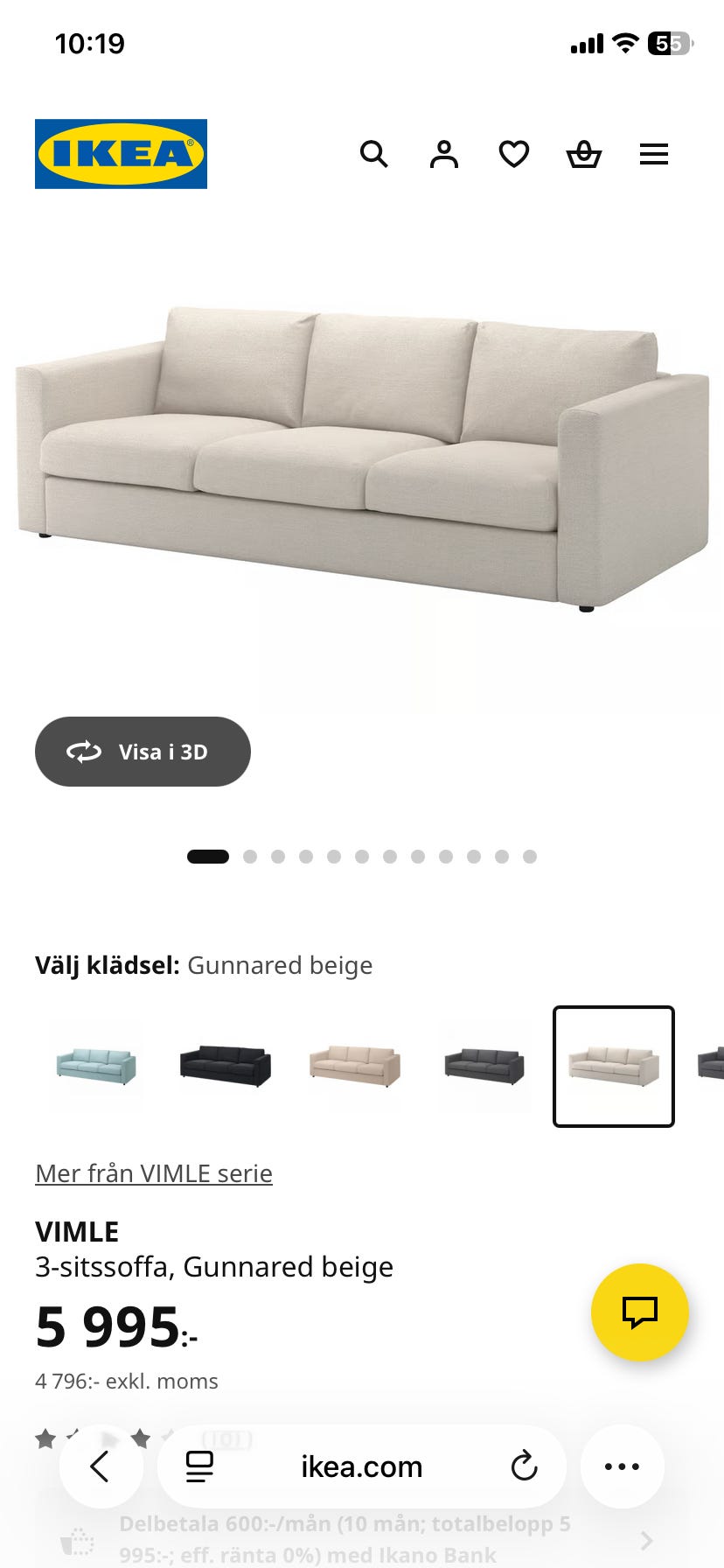Choose the black sofa cover variant

tap(224, 1066)
